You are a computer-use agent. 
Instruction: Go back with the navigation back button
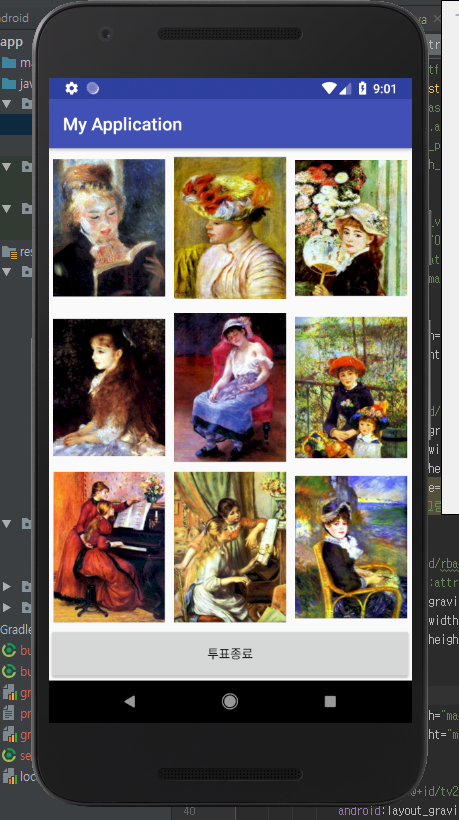click(x=130, y=701)
